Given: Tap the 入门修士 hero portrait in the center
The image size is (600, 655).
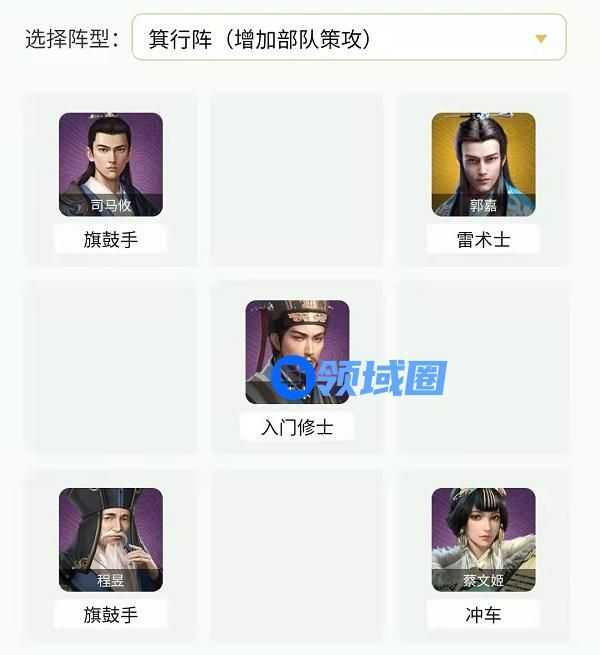Looking at the screenshot, I should 297,352.
